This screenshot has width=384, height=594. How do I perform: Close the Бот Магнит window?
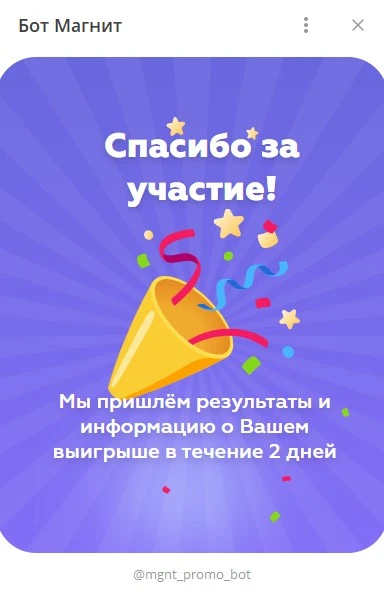click(x=357, y=25)
